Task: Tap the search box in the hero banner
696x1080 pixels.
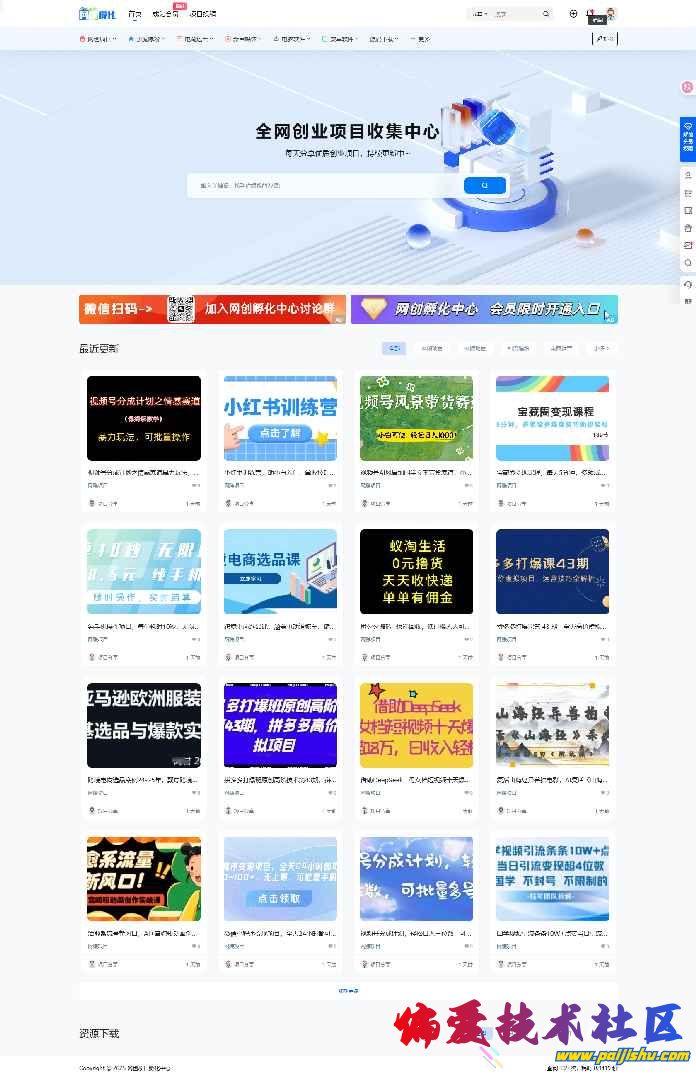Action: 320,185
